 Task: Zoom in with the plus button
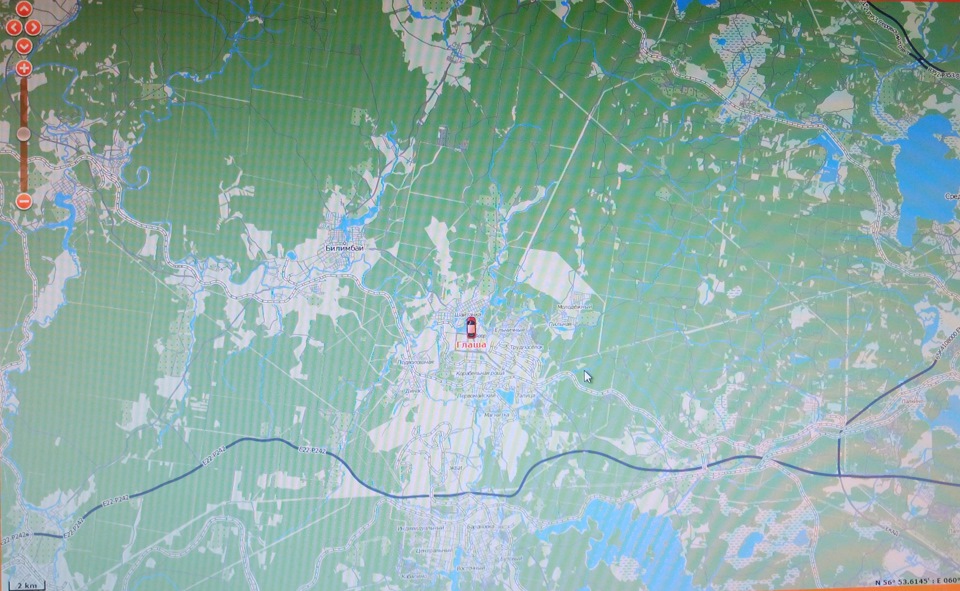(x=24, y=68)
